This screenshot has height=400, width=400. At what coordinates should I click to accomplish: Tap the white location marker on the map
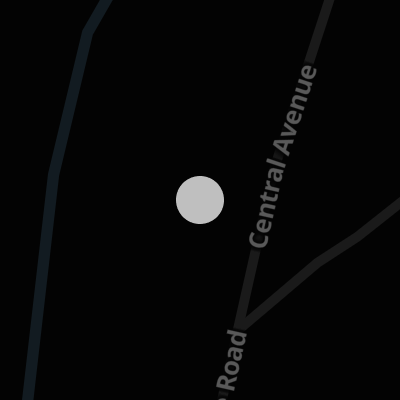coord(200,200)
